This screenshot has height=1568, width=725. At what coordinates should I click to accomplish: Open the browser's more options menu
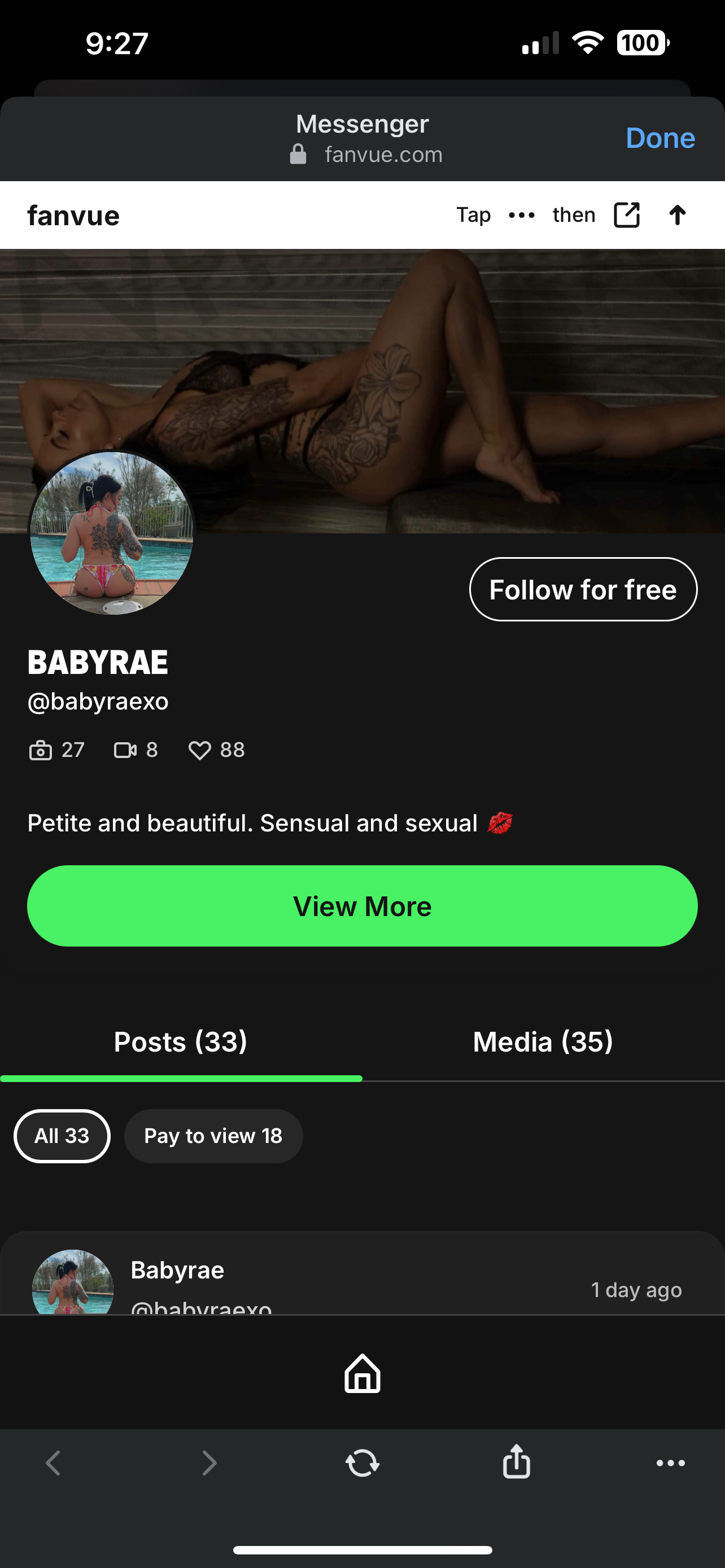click(x=670, y=1462)
